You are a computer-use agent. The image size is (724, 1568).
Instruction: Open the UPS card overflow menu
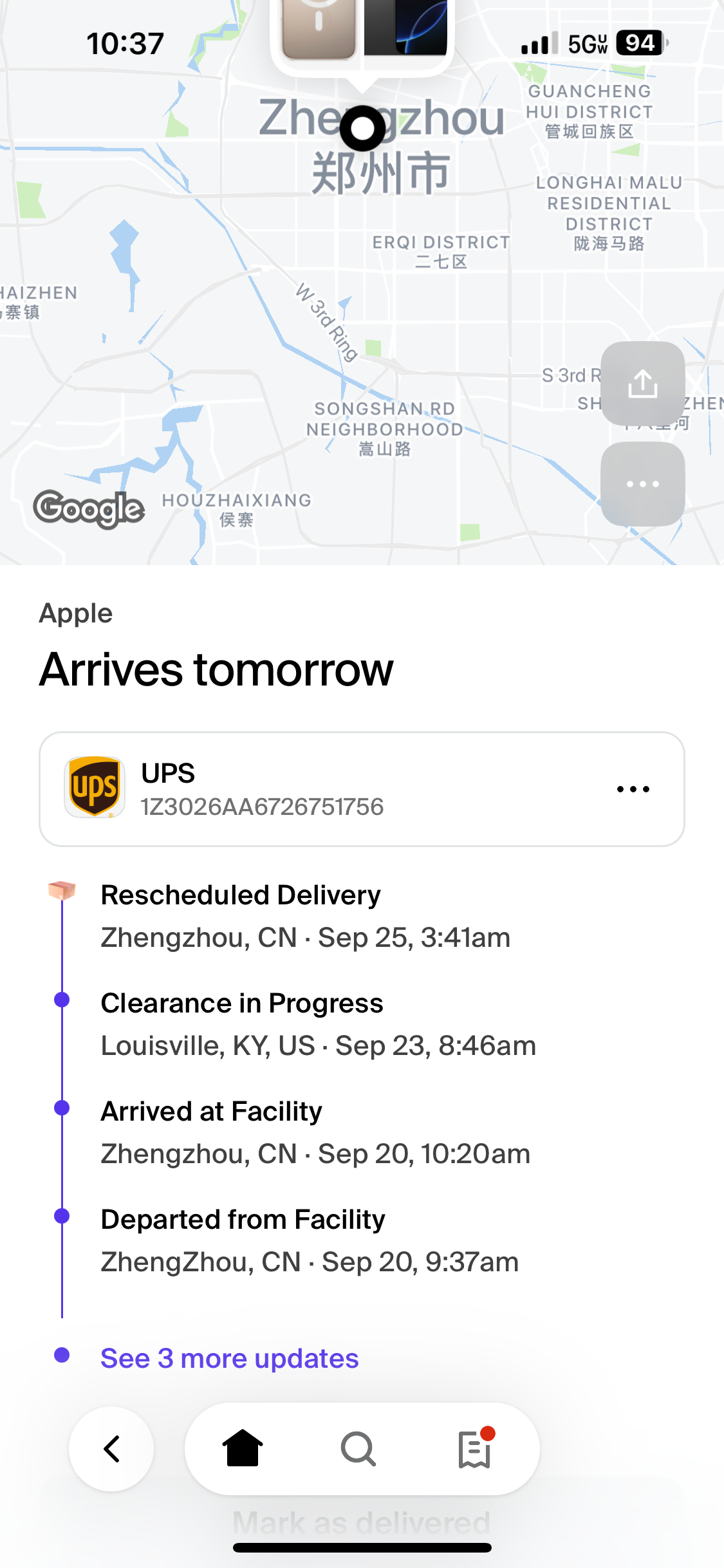[x=633, y=789]
